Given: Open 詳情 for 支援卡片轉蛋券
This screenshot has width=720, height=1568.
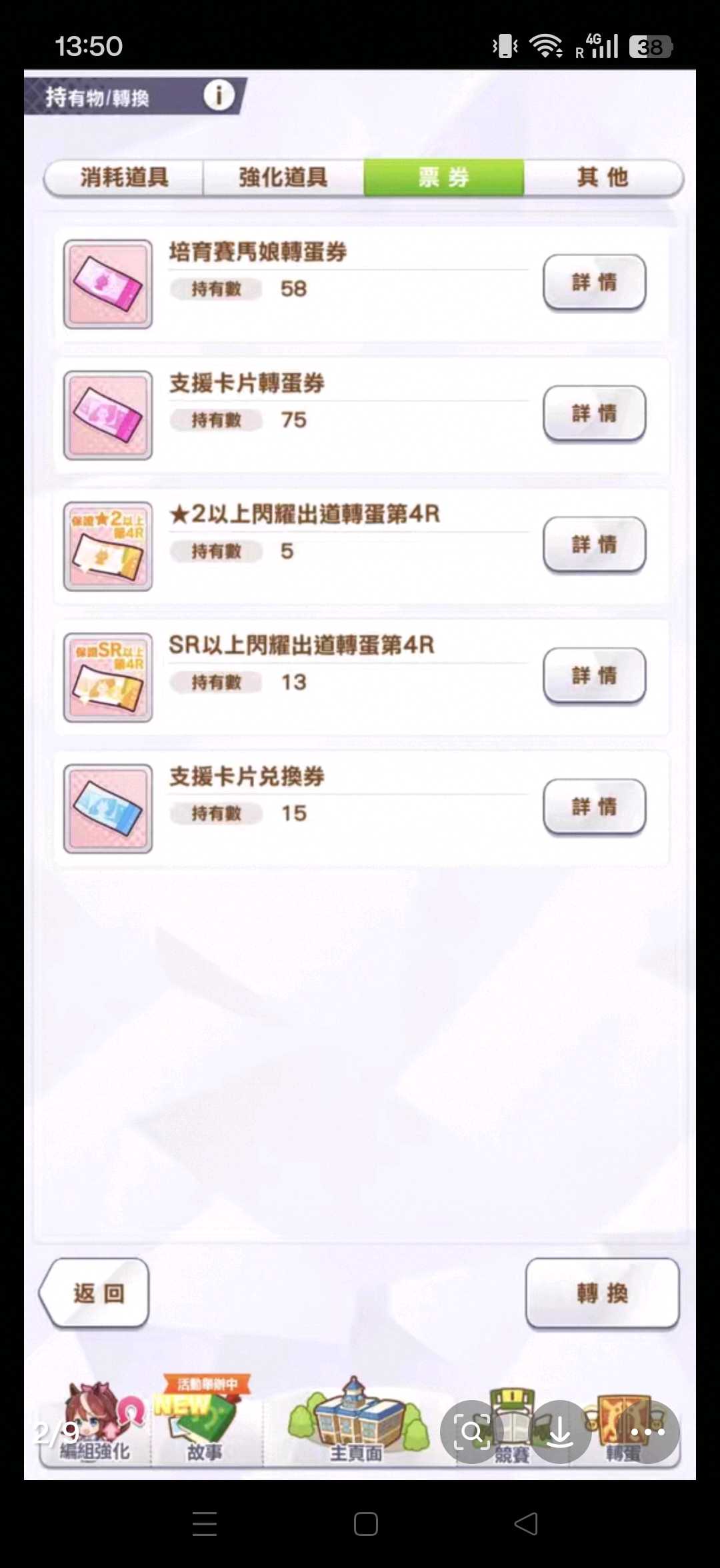Looking at the screenshot, I should [x=594, y=413].
